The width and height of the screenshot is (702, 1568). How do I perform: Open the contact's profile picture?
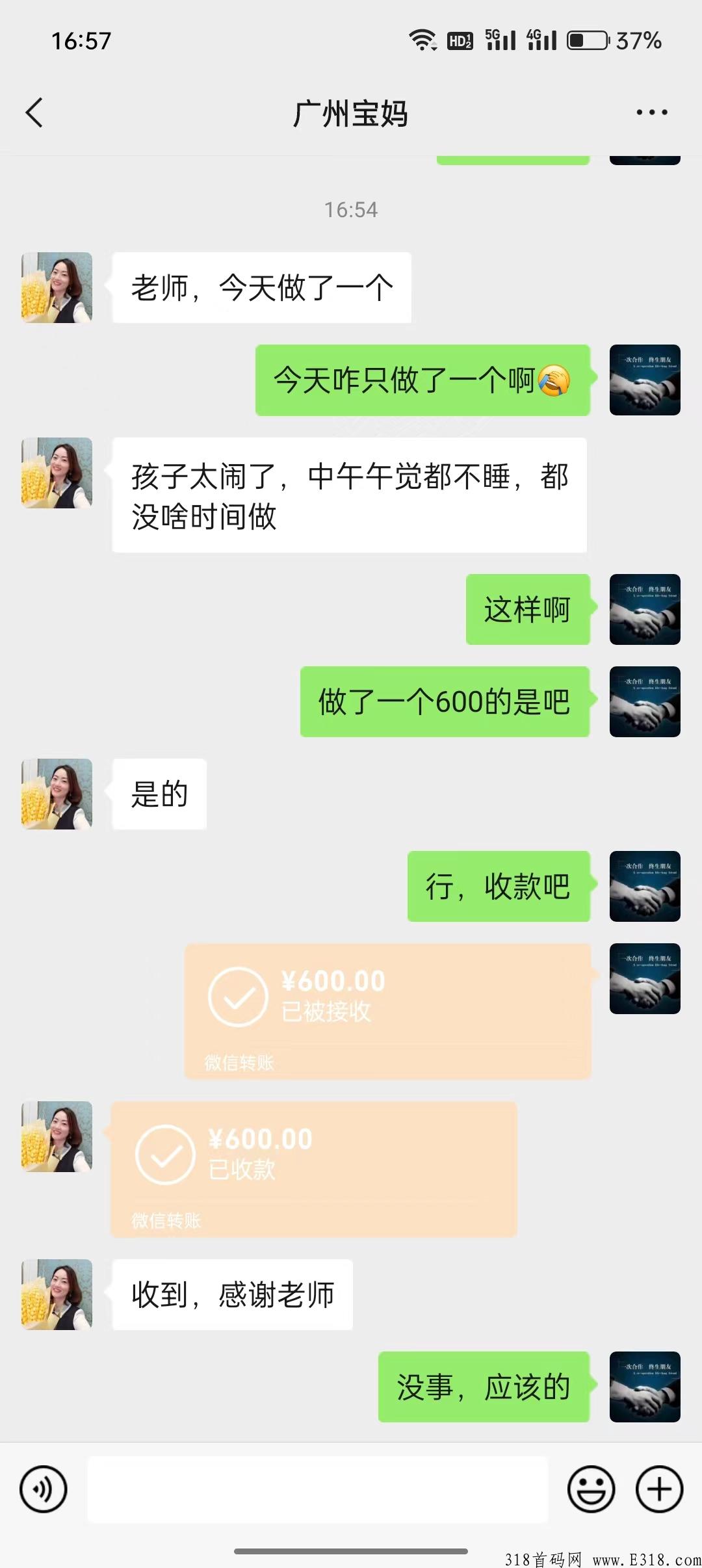56,286
